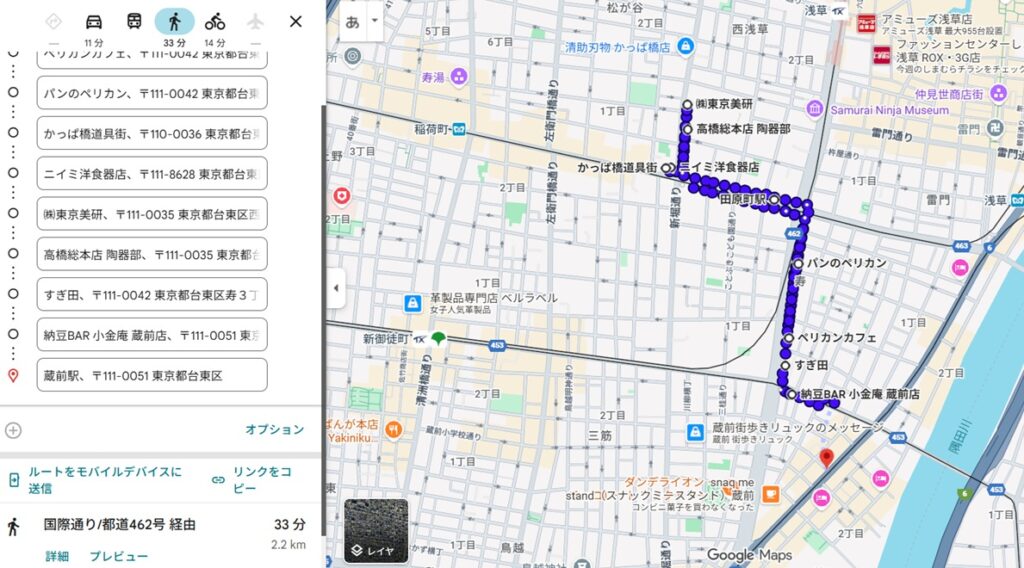The height and width of the screenshot is (568, 1024).
Task: Add another destination with the plus icon
Action: tap(13, 430)
